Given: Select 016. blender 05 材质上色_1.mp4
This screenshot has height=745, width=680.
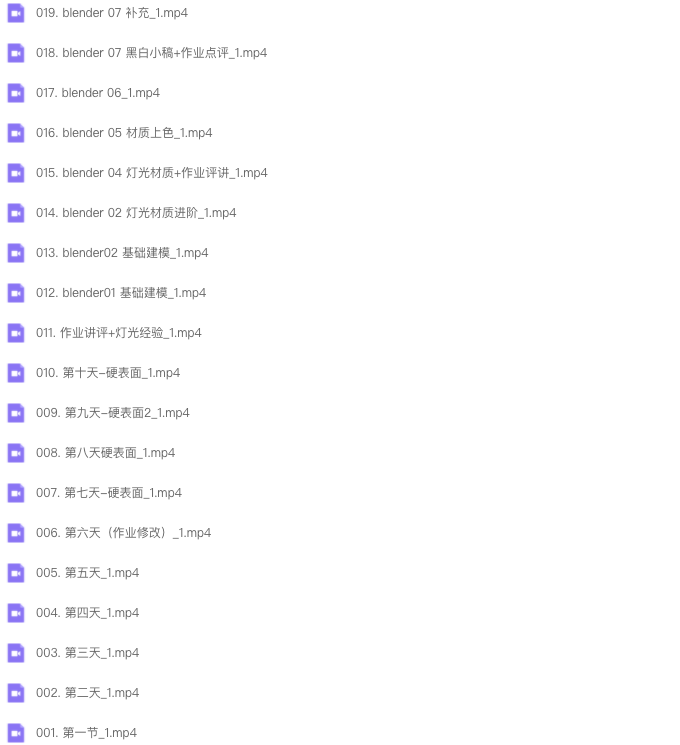Looking at the screenshot, I should tap(124, 133).
